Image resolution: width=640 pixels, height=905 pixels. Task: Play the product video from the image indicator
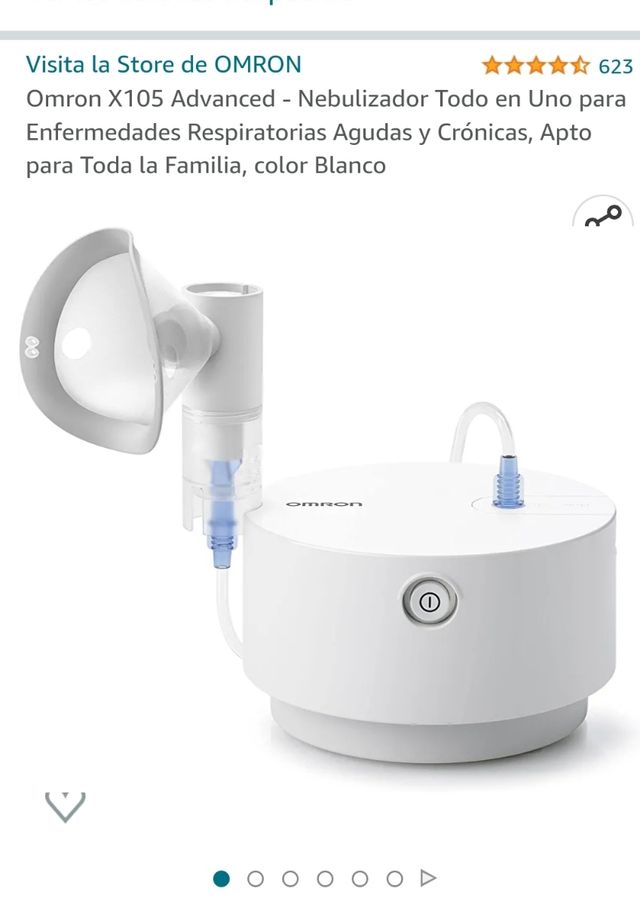tap(429, 879)
